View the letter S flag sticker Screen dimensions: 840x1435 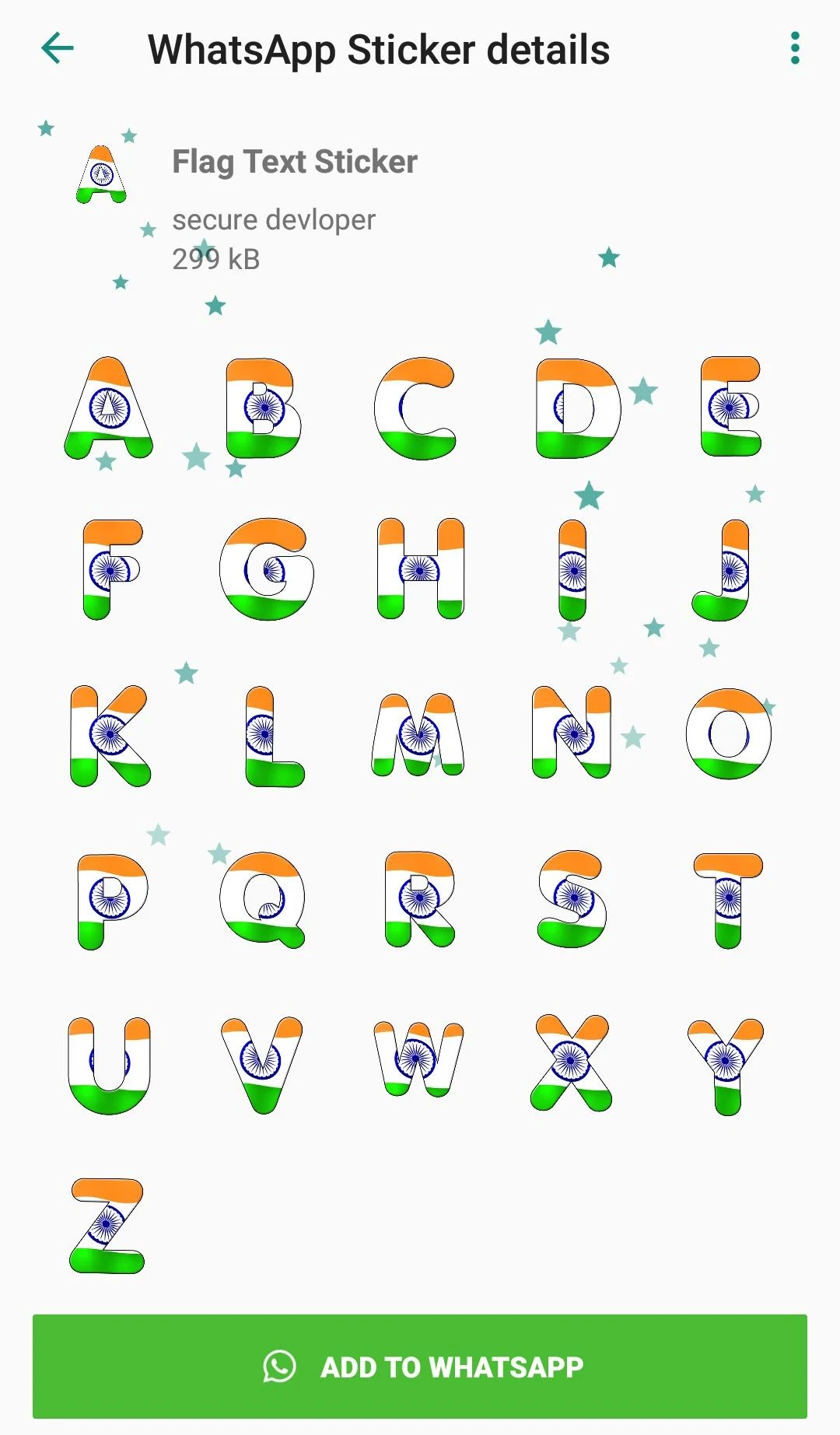tap(572, 899)
